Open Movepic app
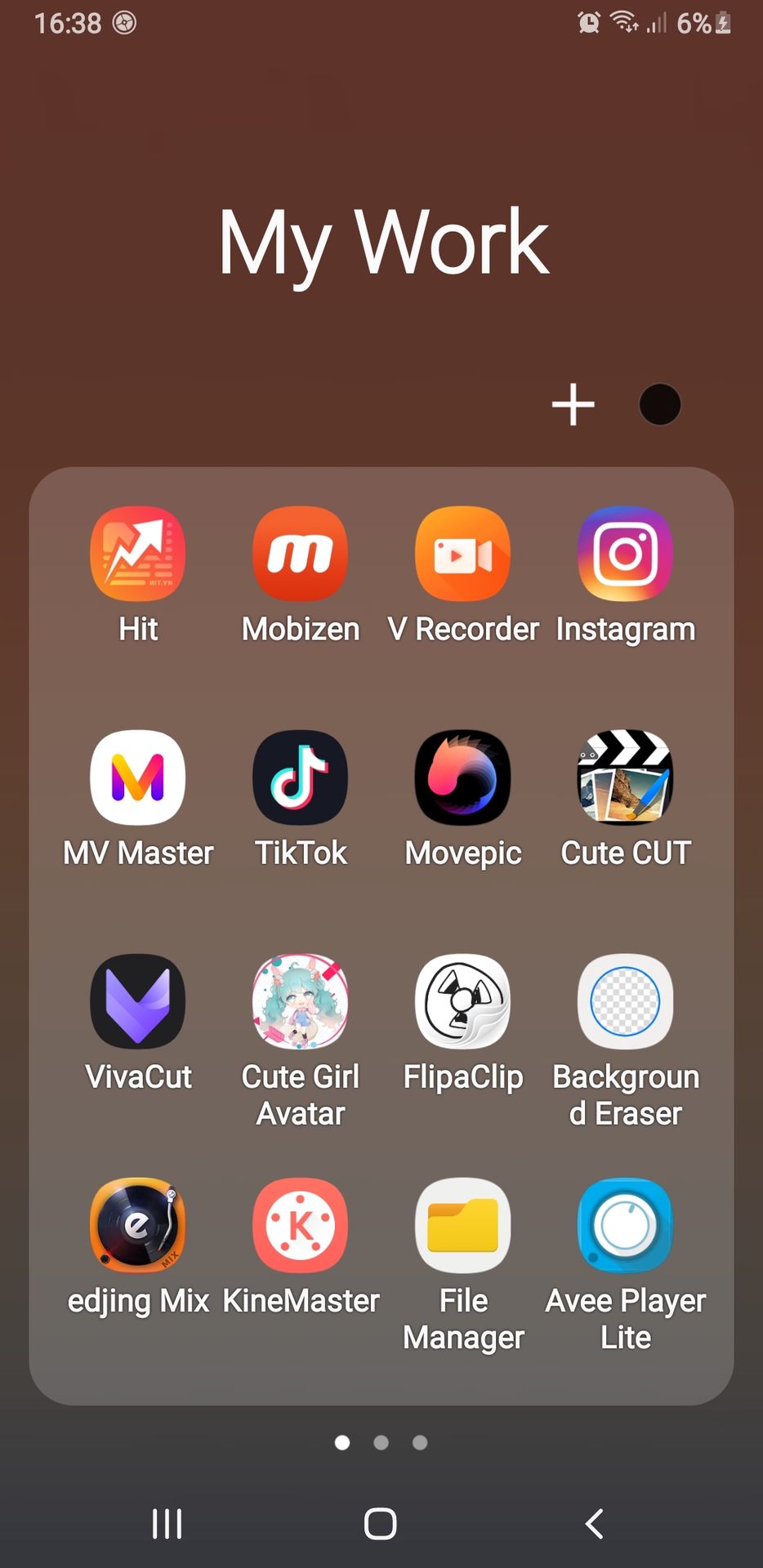Viewport: 763px width, 1568px height. (462, 777)
